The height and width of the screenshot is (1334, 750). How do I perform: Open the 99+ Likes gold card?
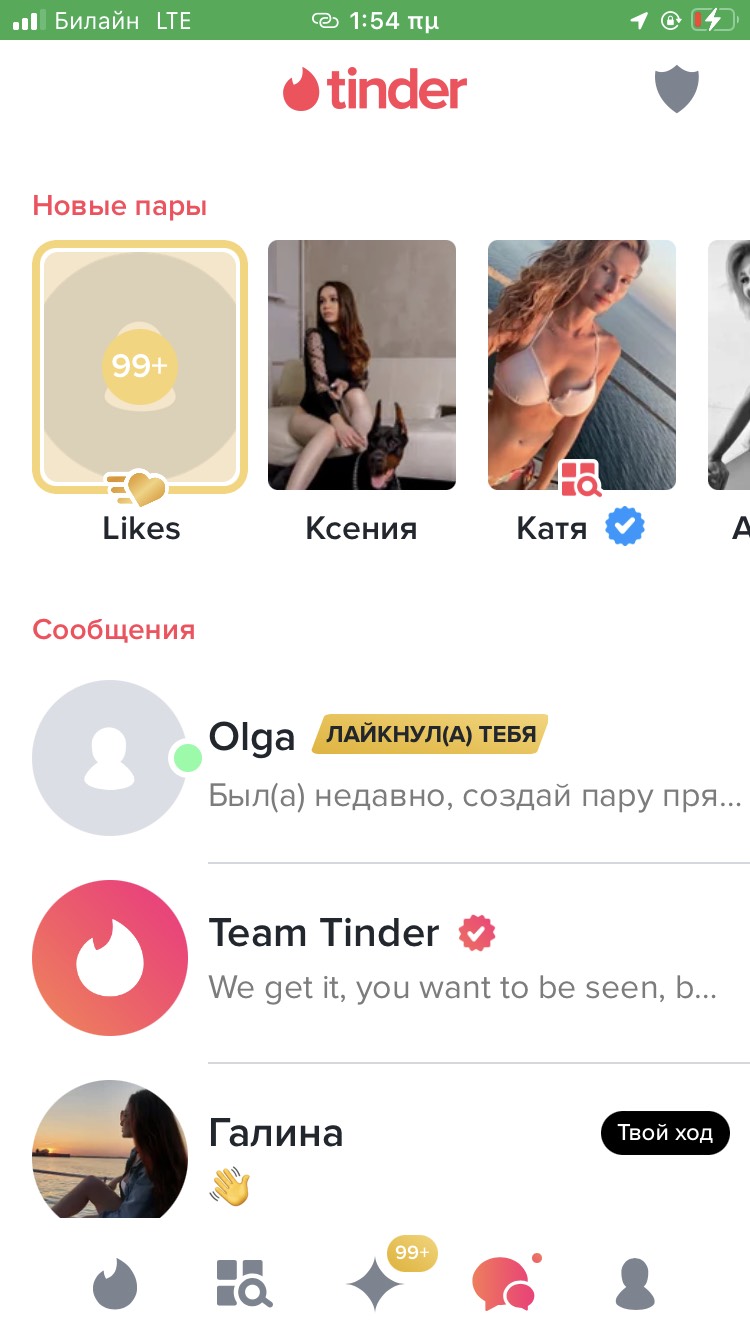[140, 368]
